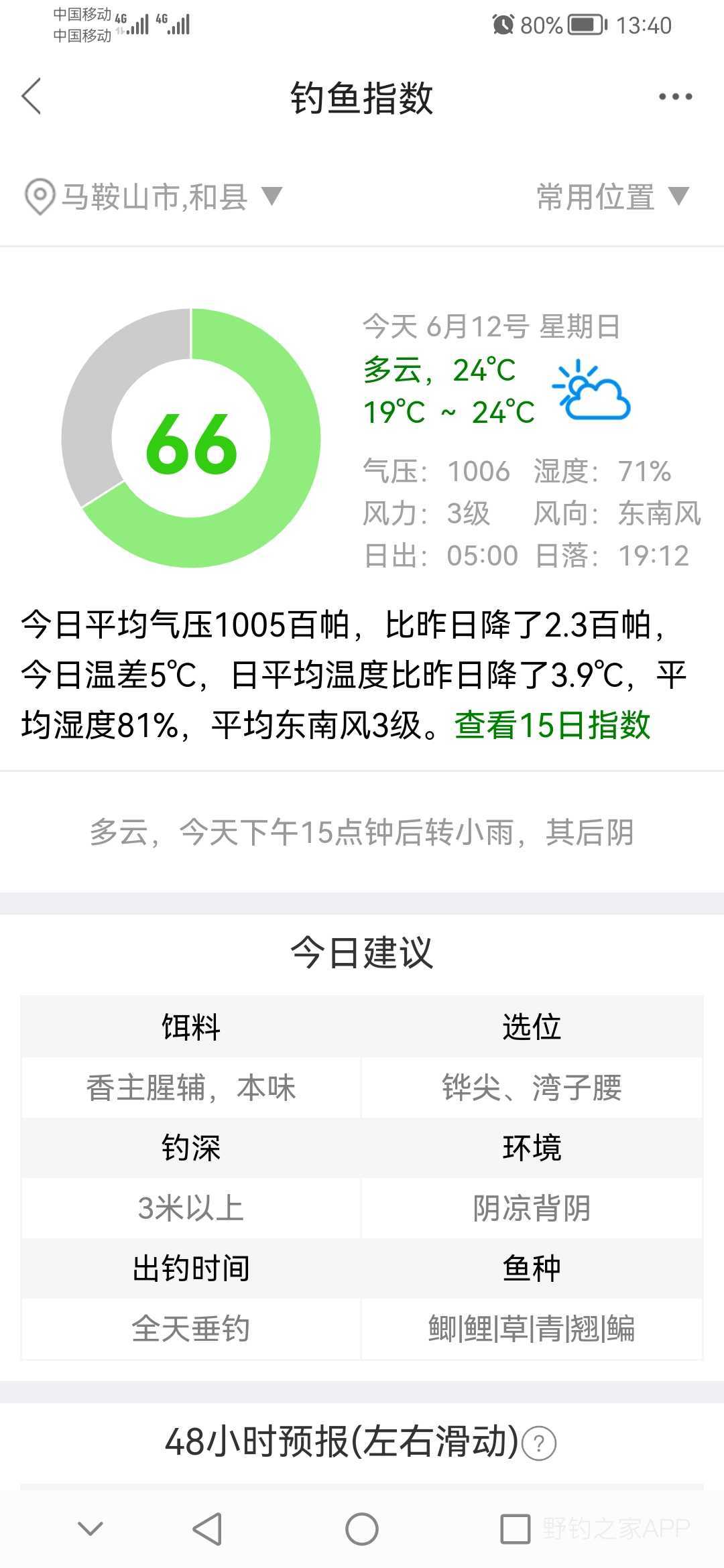Viewport: 724px width, 1568px height.
Task: Open help icon beside 48小时预报
Action: (539, 1443)
